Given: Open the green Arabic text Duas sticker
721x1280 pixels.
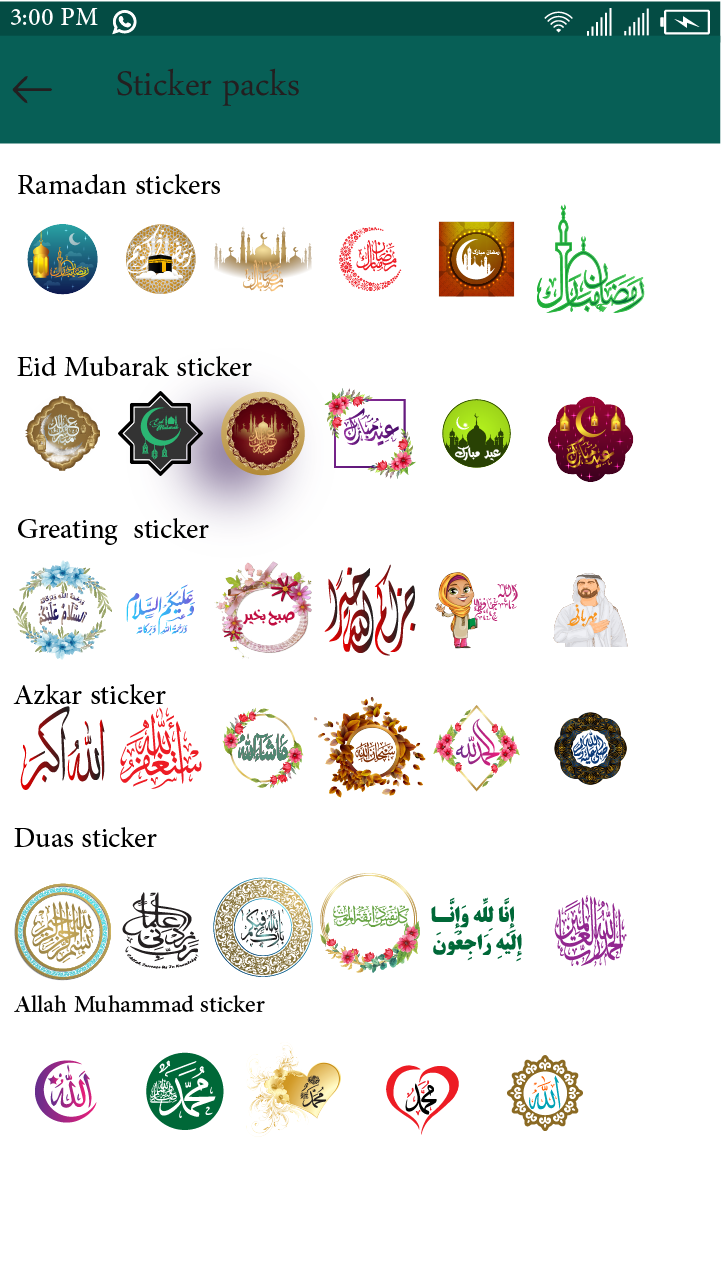Looking at the screenshot, I should pos(476,929).
